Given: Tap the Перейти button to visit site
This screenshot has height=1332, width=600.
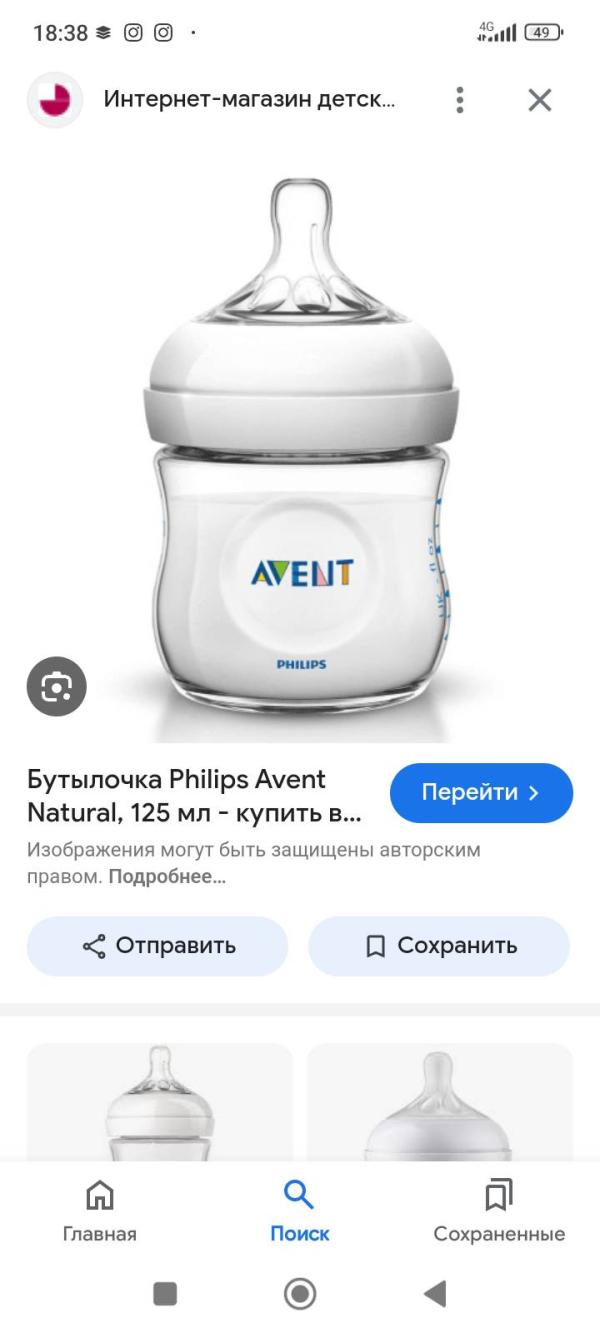Looking at the screenshot, I should [481, 793].
